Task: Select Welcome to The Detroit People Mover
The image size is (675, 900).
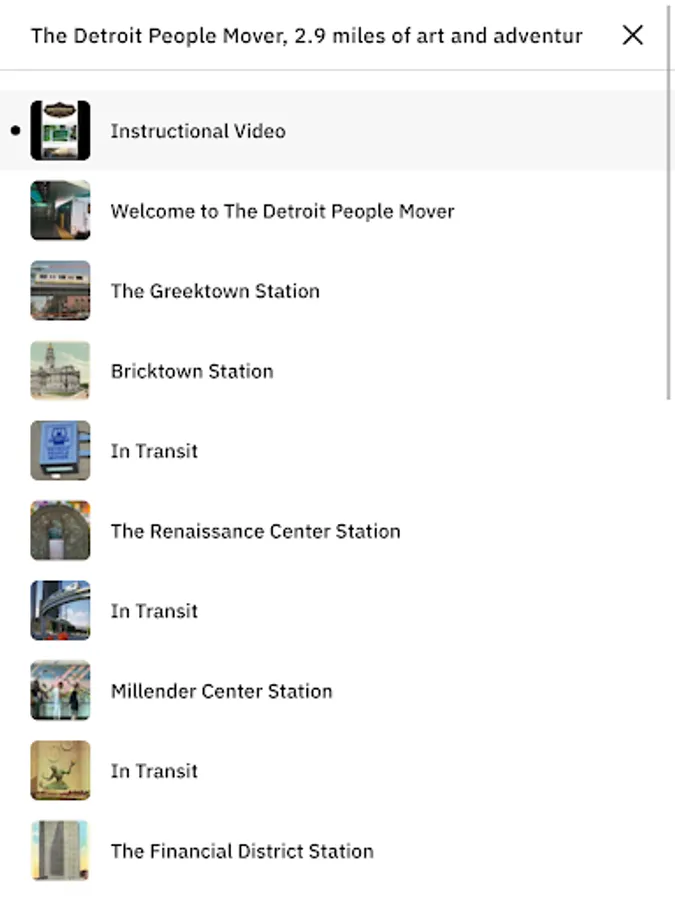Action: [x=282, y=211]
